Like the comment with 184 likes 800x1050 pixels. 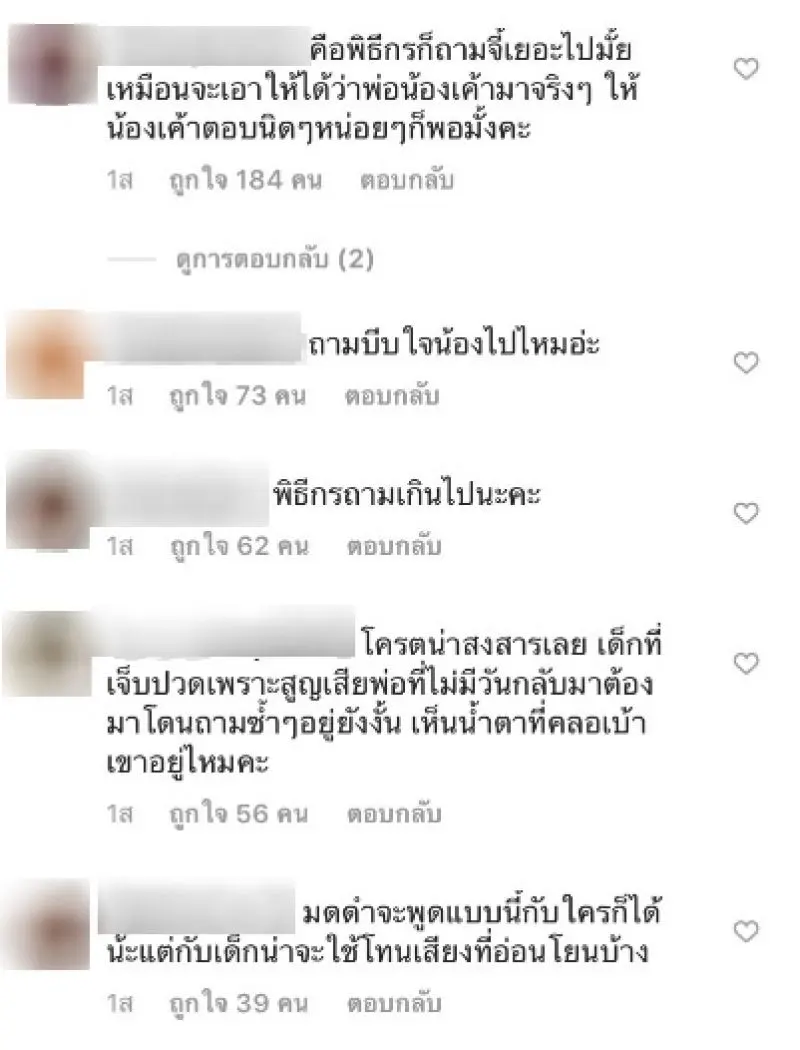click(x=746, y=69)
